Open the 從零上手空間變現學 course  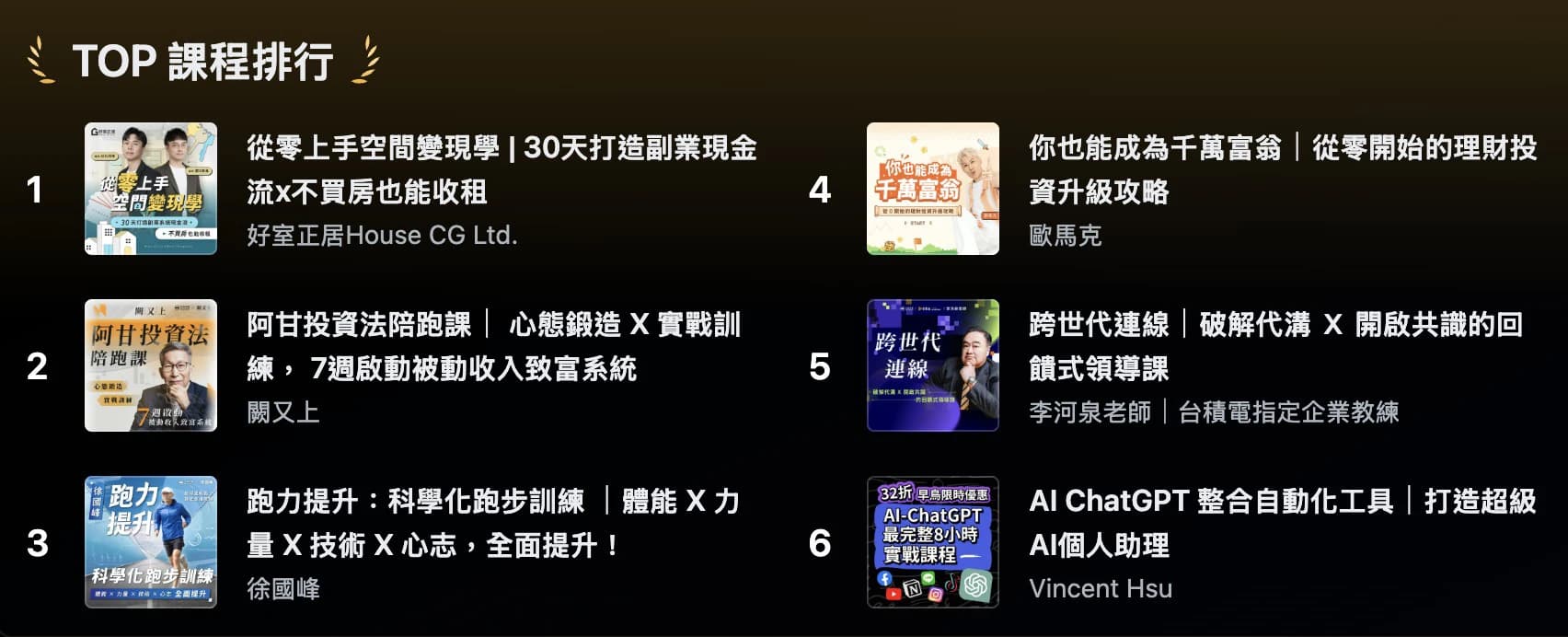tap(502, 169)
